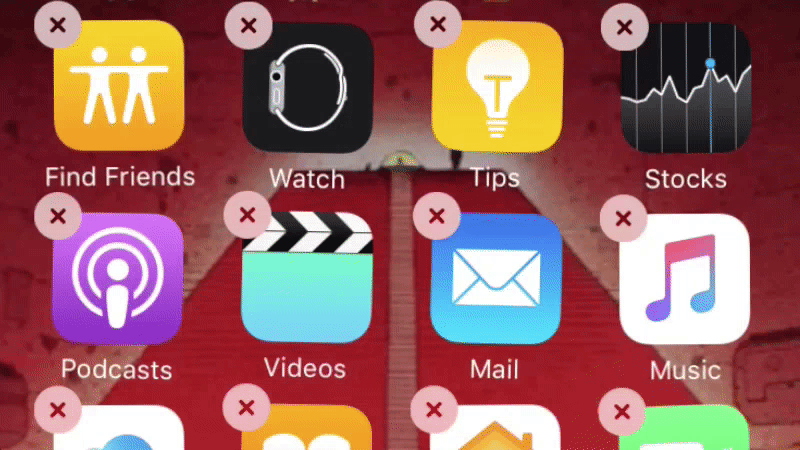Open the Mail app
800x450 pixels.
496,279
